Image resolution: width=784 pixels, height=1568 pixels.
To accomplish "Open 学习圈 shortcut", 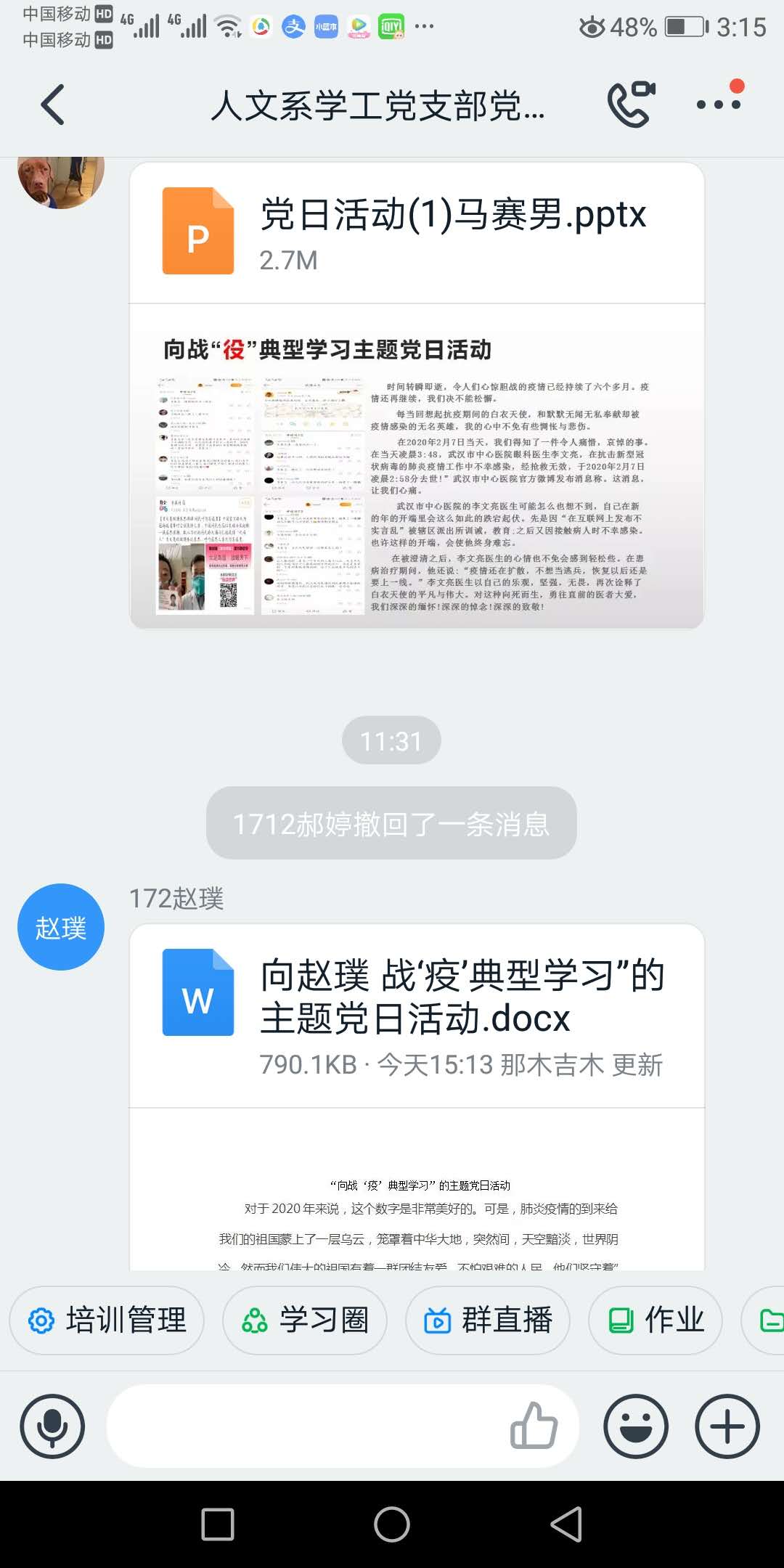I will pos(305,1320).
